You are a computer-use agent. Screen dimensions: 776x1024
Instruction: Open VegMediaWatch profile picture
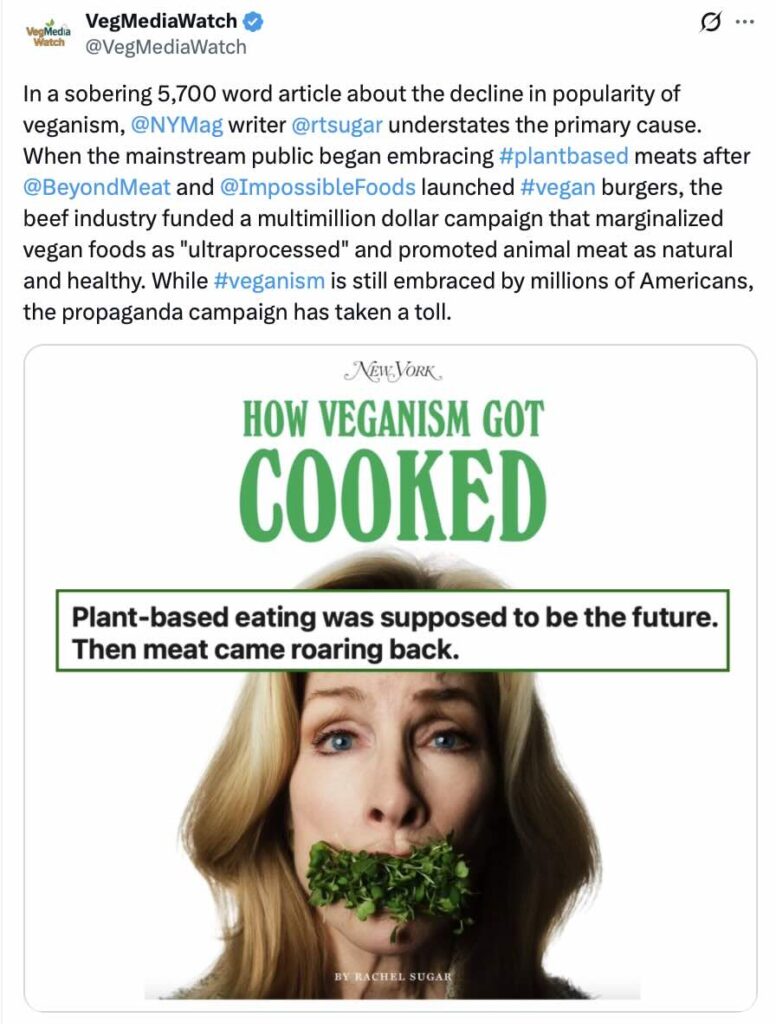(x=44, y=33)
